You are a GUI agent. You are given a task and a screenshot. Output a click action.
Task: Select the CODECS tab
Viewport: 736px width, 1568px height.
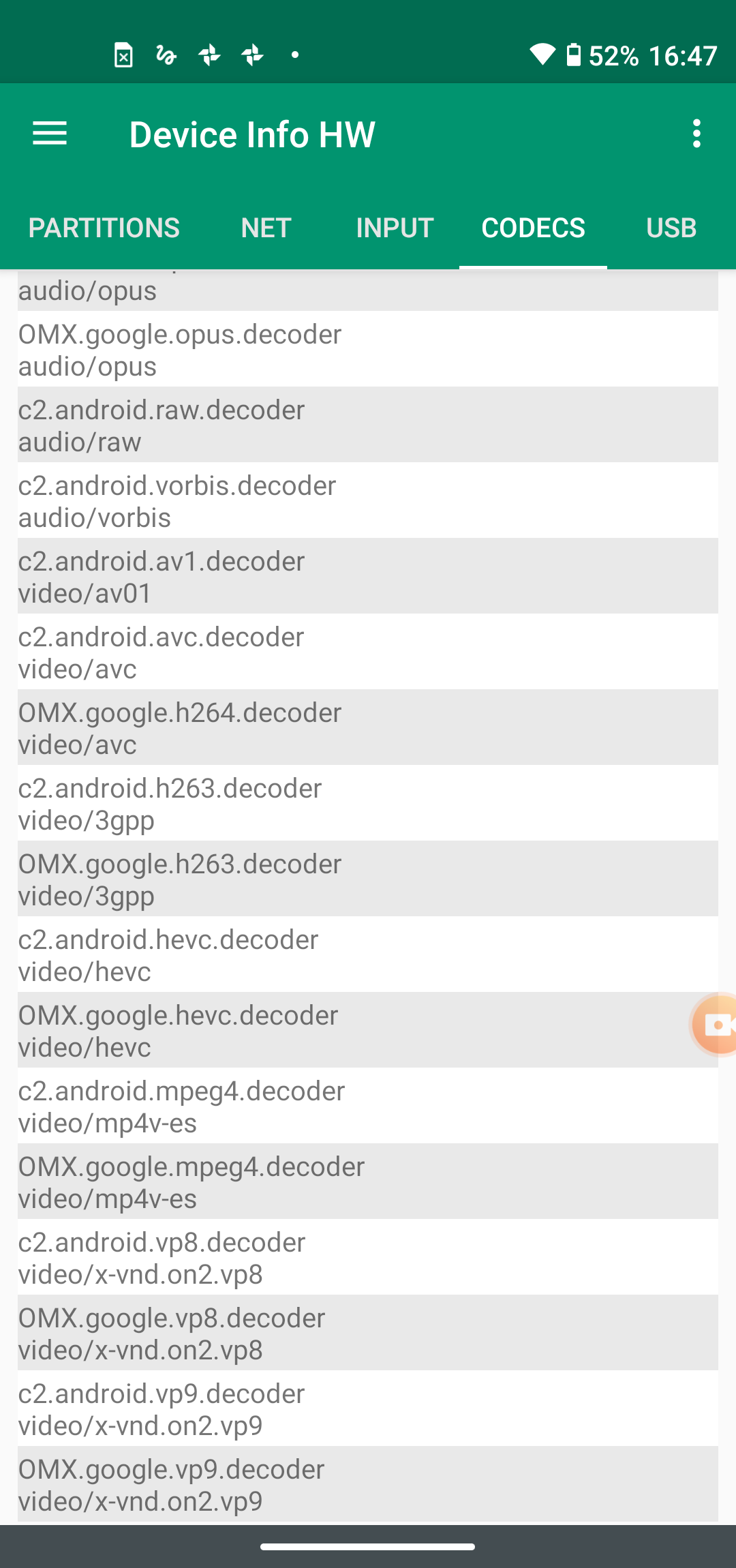[x=533, y=228]
